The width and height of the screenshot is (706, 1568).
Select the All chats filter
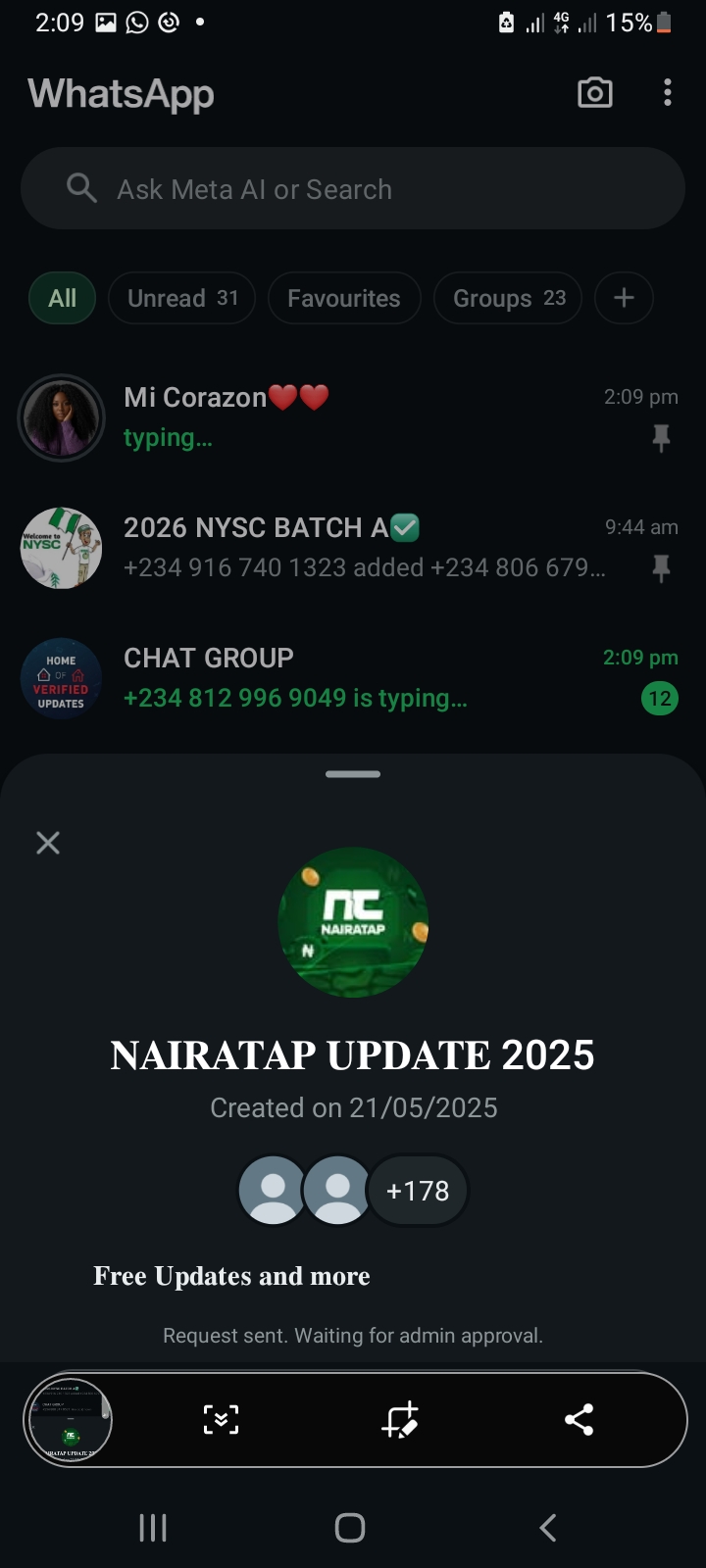[x=62, y=298]
